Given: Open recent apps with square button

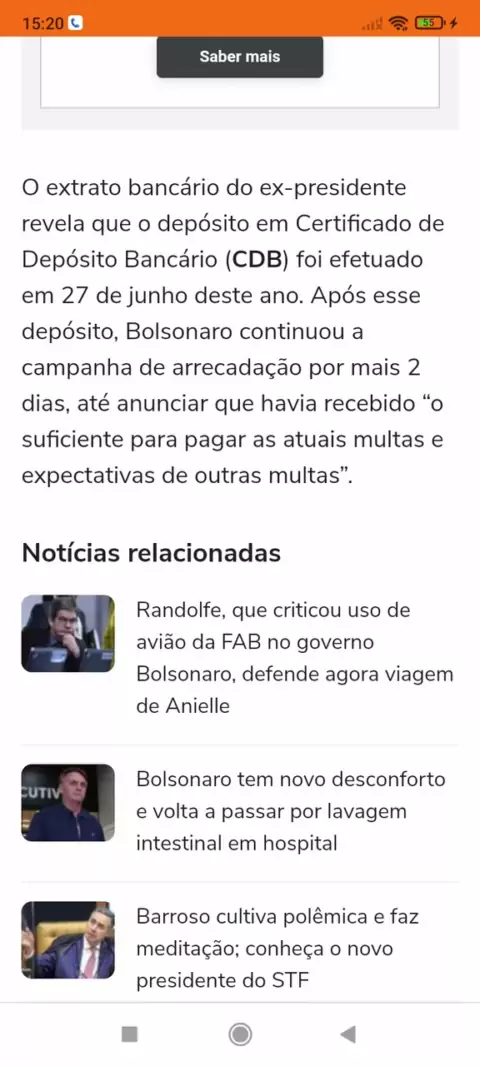Looking at the screenshot, I should (129, 1035).
